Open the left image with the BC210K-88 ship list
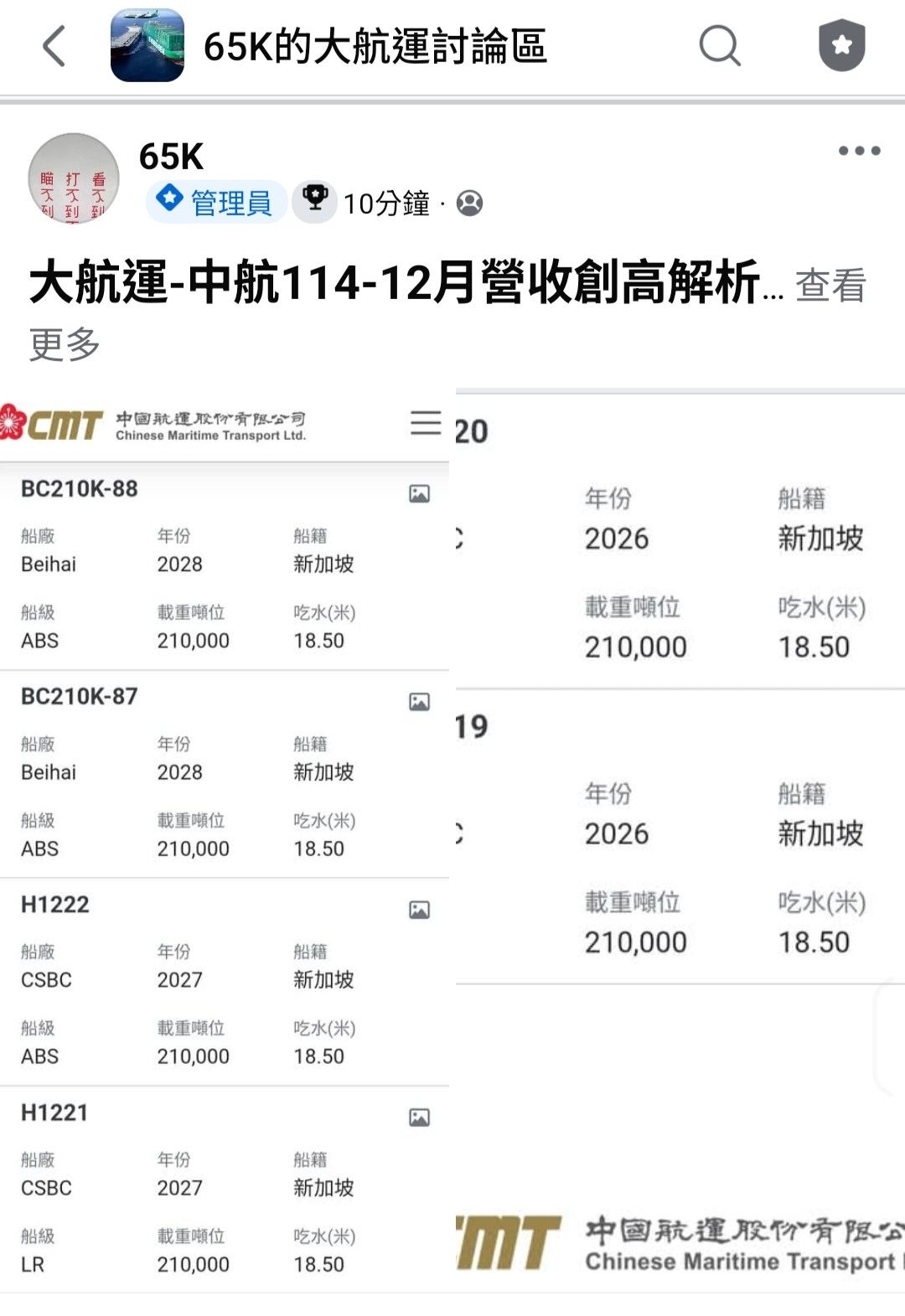The height and width of the screenshot is (1316, 905). (x=225, y=841)
